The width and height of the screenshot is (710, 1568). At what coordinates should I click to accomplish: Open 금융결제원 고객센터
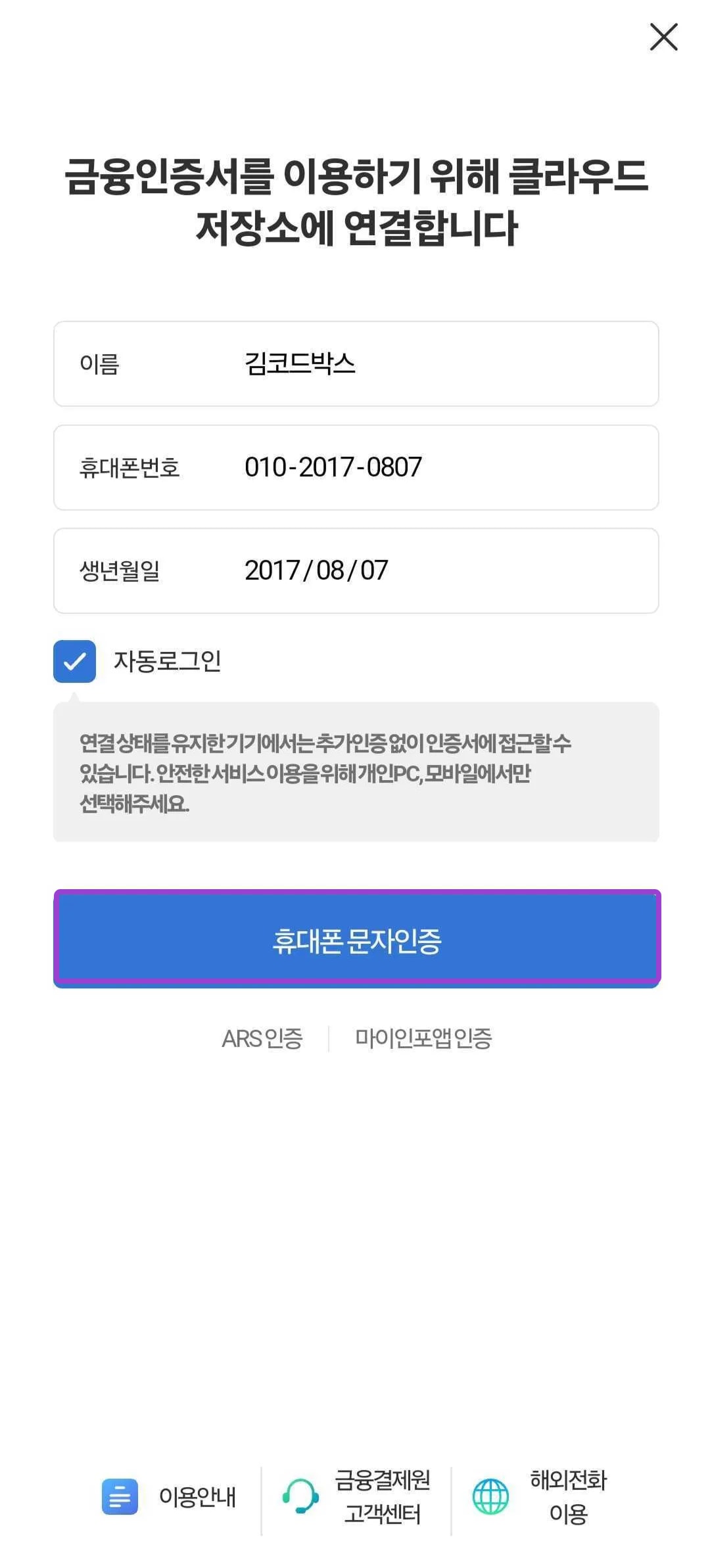pos(357,1496)
